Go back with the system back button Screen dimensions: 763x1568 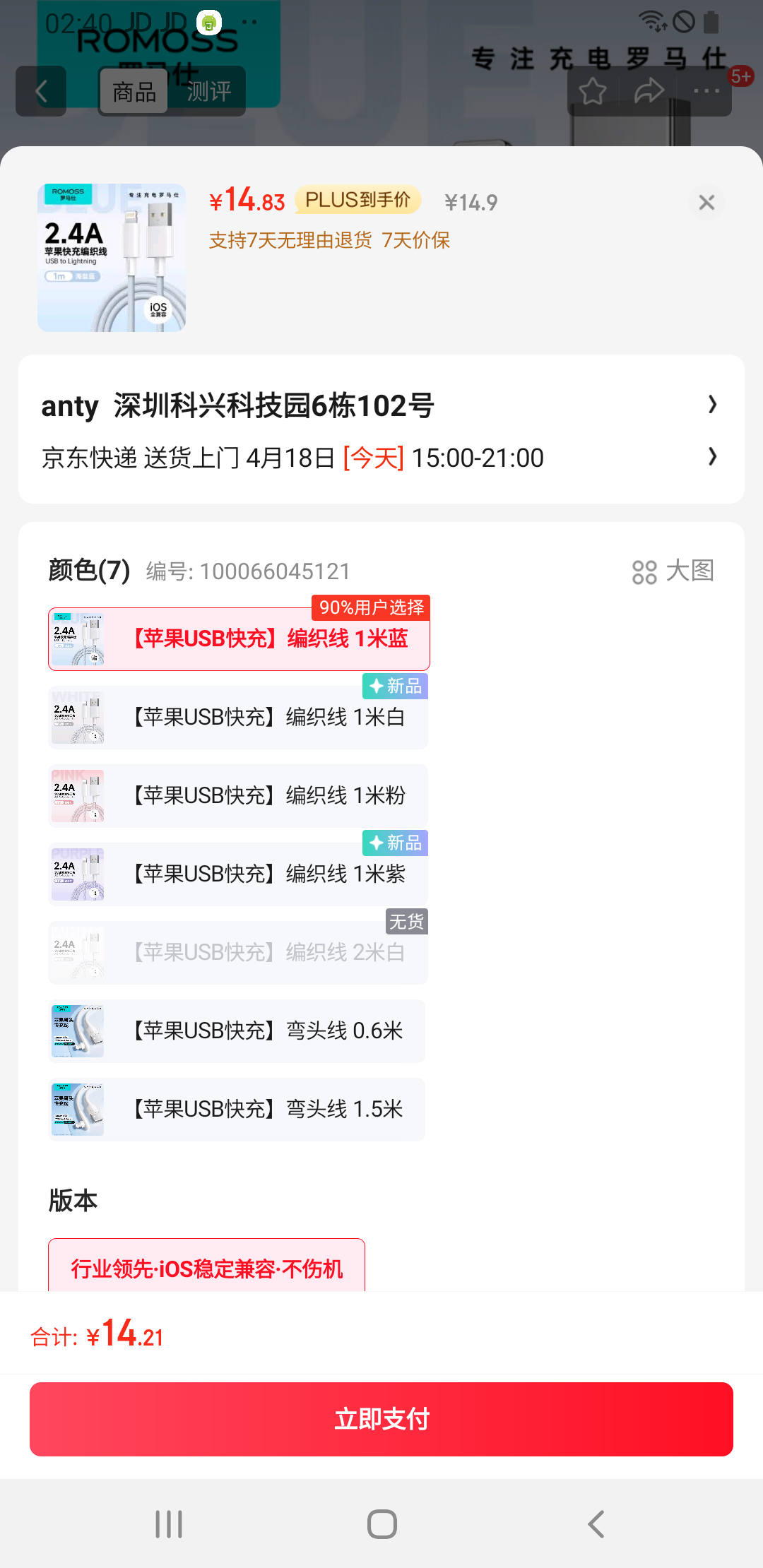point(596,1524)
